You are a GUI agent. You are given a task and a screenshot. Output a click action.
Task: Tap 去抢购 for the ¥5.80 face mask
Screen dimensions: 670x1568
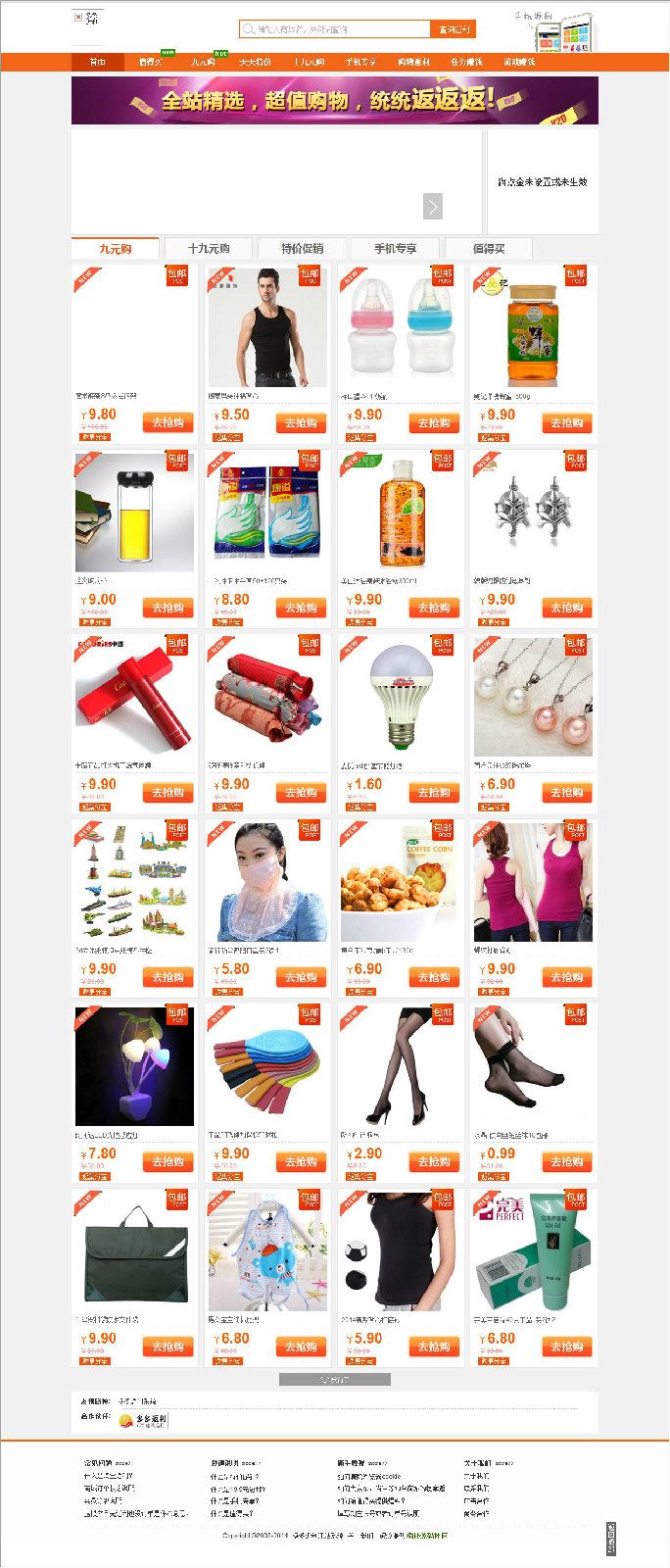pyautogui.click(x=301, y=978)
